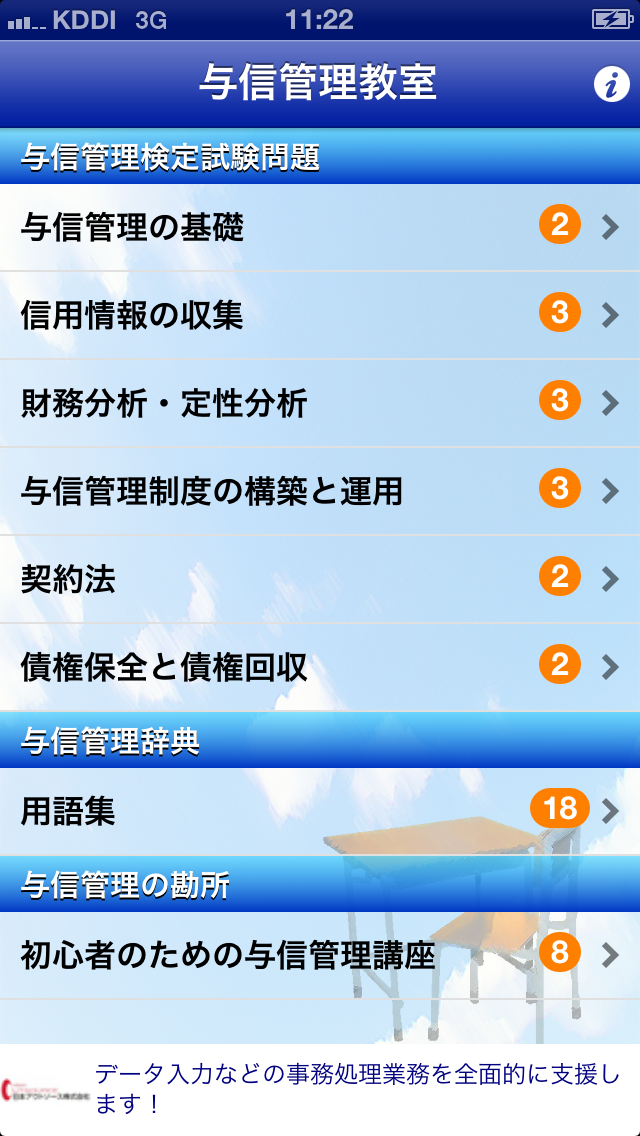Open the 用語集 glossary
Image resolution: width=640 pixels, height=1136 pixels.
pyautogui.click(x=320, y=811)
